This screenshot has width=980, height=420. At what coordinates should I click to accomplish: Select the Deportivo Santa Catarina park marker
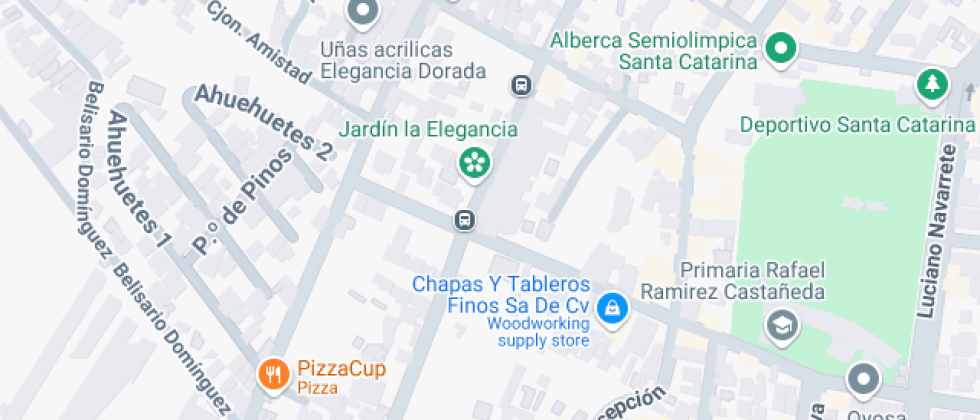pyautogui.click(x=931, y=85)
